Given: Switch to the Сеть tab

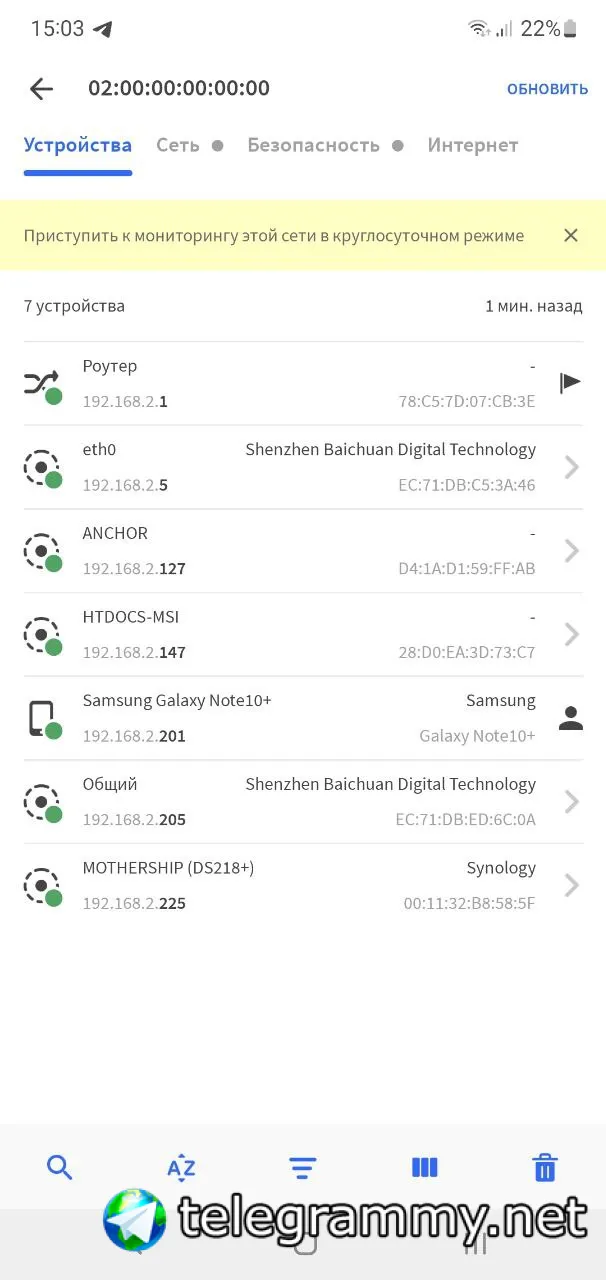Looking at the screenshot, I should tap(178, 146).
